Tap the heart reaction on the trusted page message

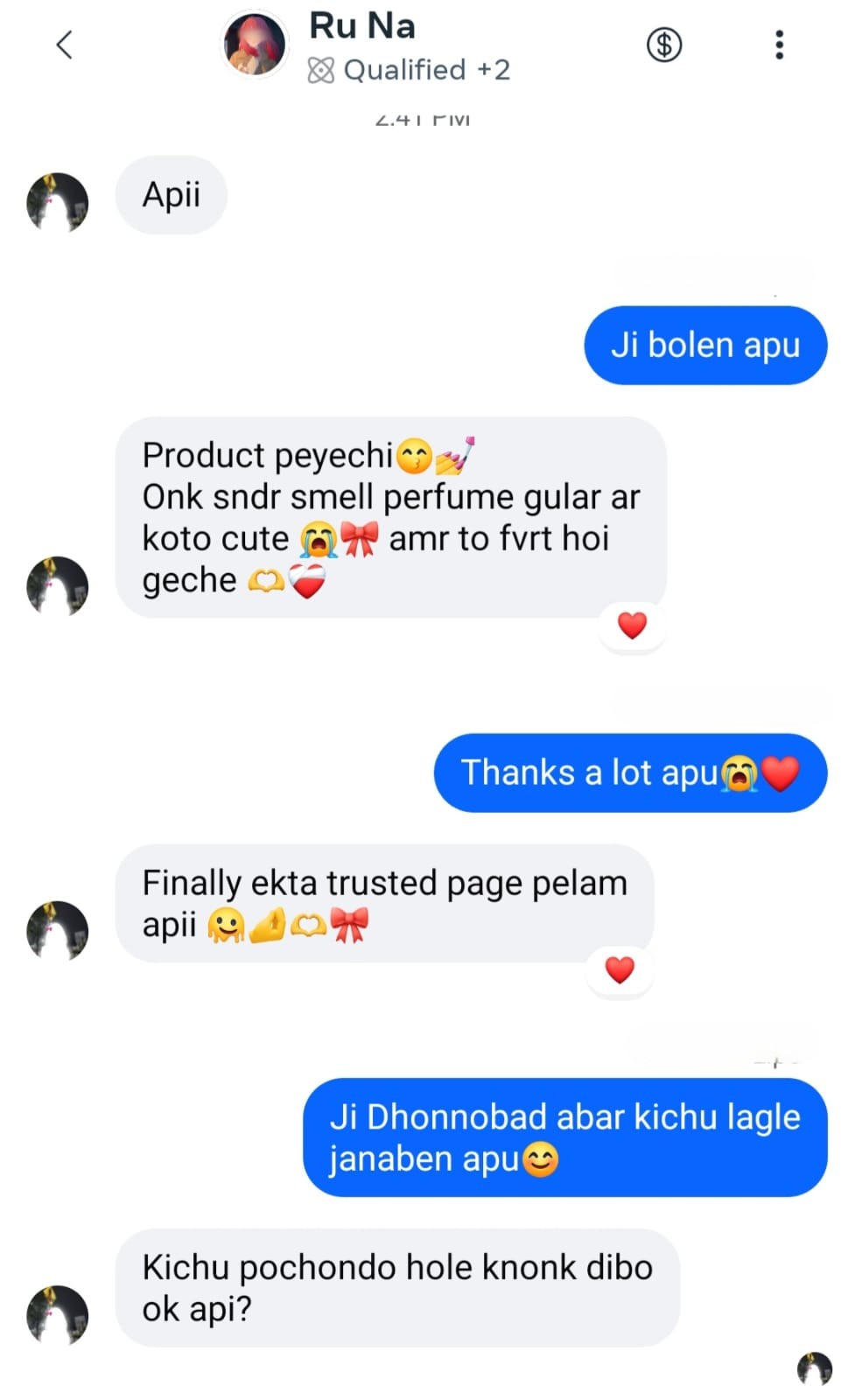(x=620, y=969)
